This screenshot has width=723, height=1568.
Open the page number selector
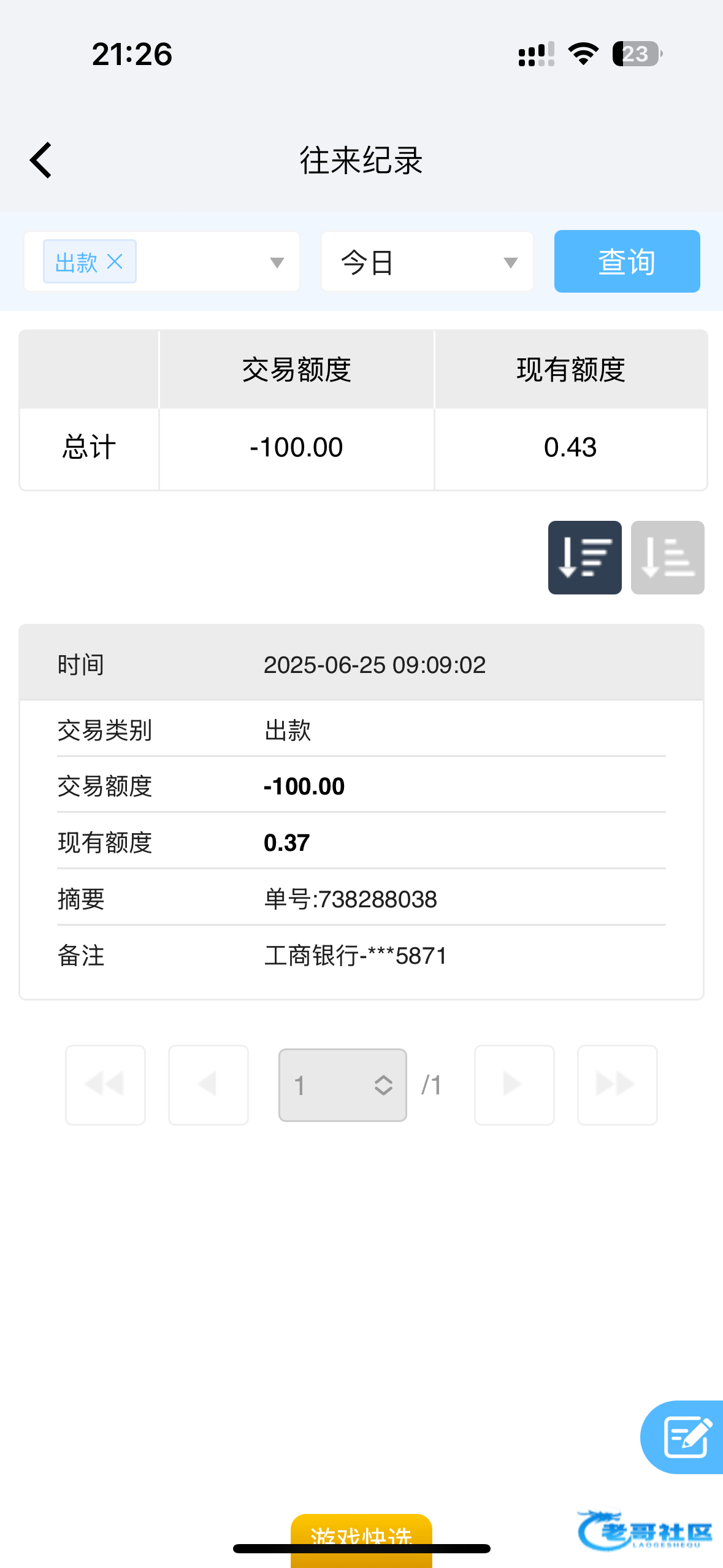343,1085
